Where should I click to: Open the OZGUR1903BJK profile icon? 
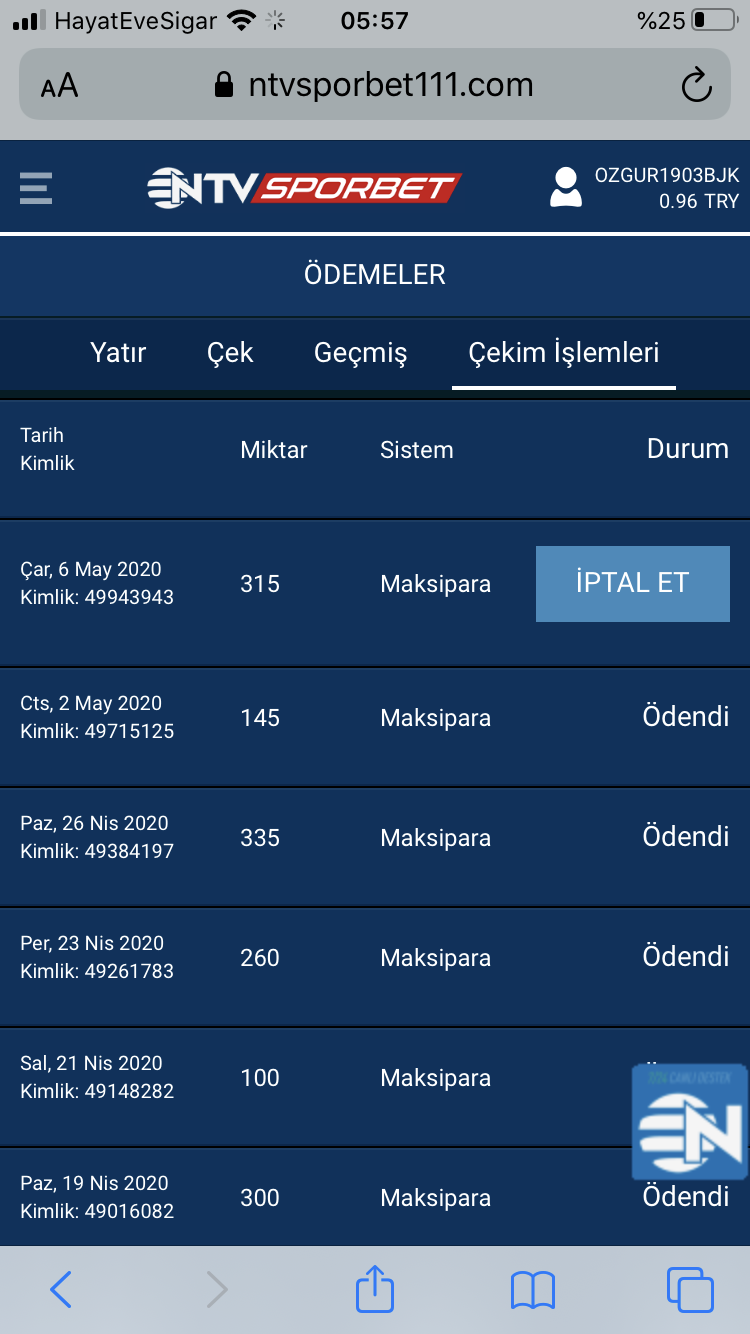tap(566, 187)
